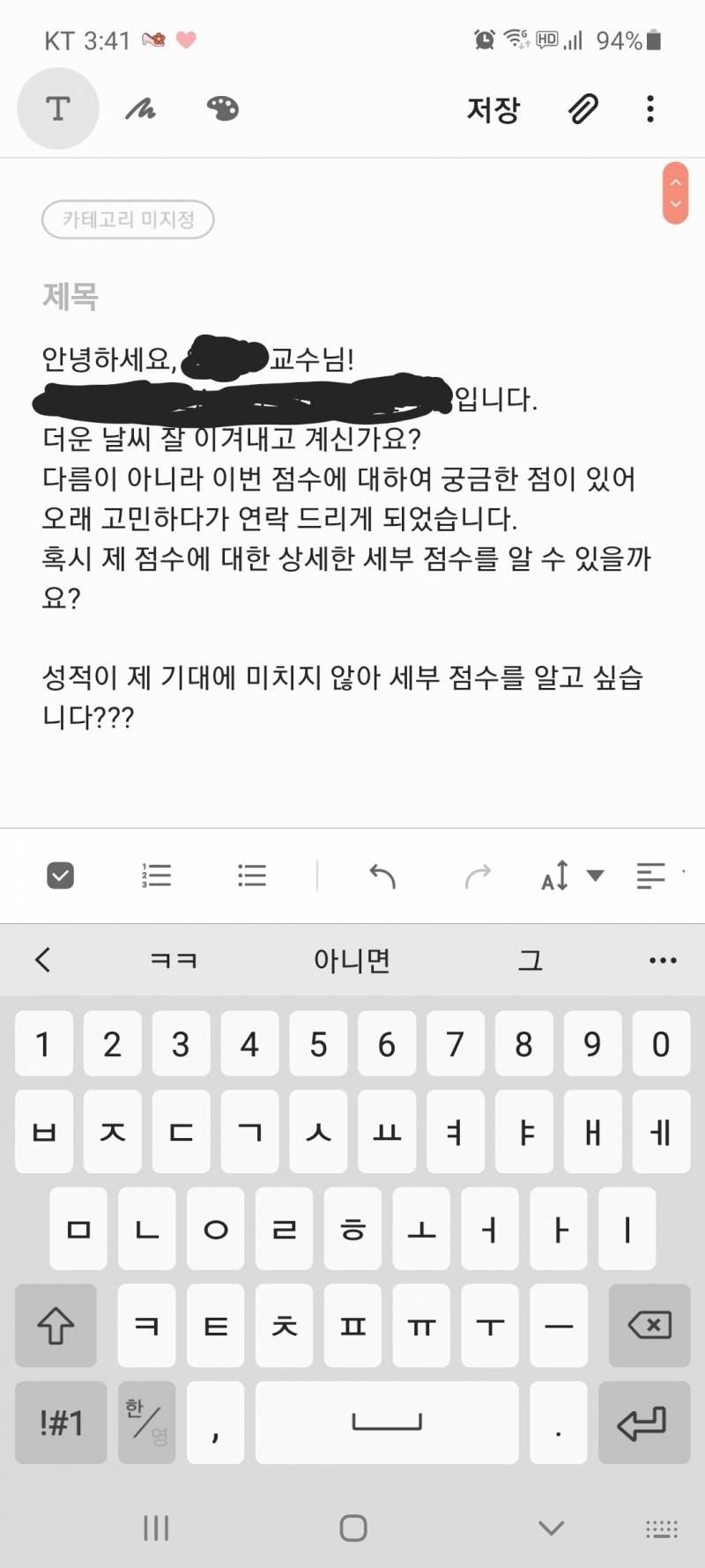Choose the 아니면 word suggestion
This screenshot has height=1568, width=705.
pos(352,960)
